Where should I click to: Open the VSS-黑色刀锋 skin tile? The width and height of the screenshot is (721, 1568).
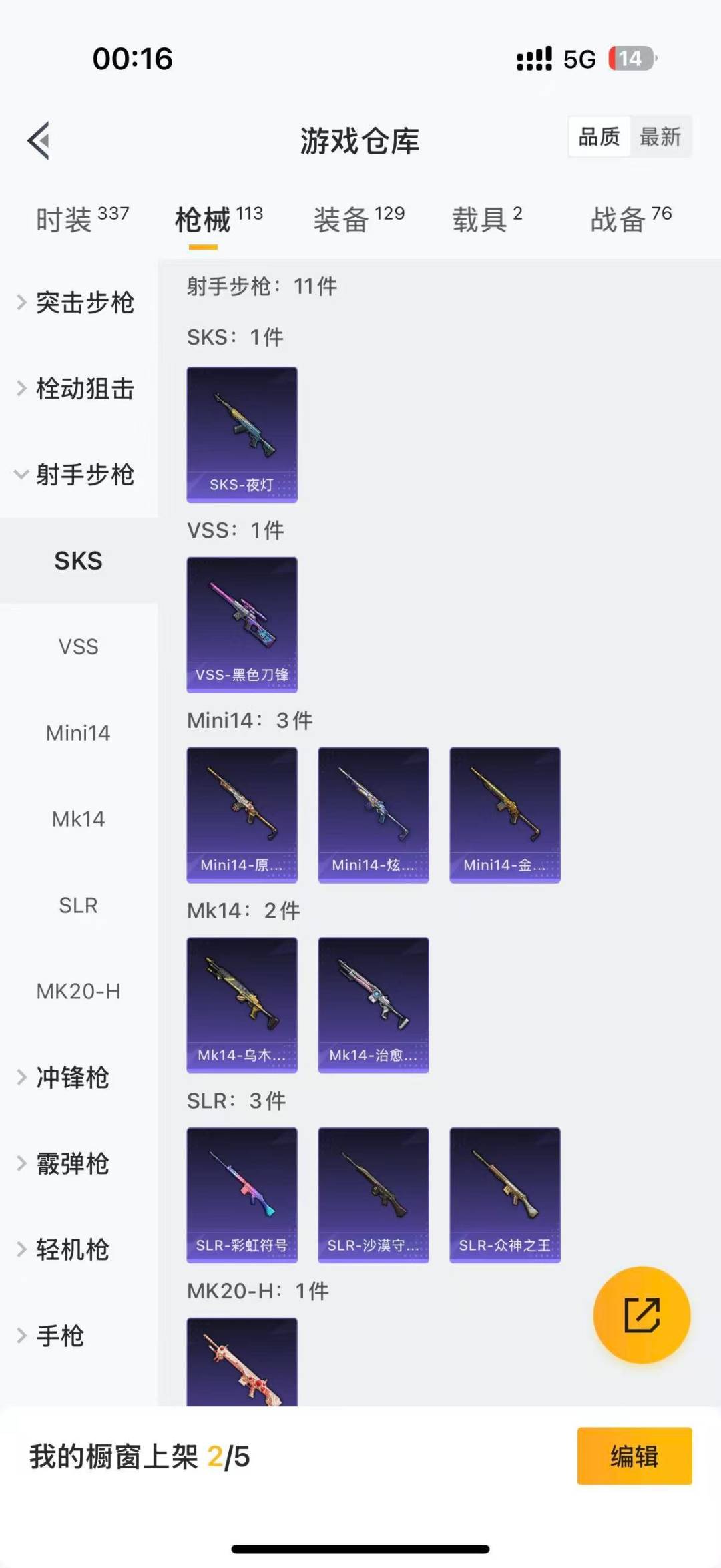[242, 624]
